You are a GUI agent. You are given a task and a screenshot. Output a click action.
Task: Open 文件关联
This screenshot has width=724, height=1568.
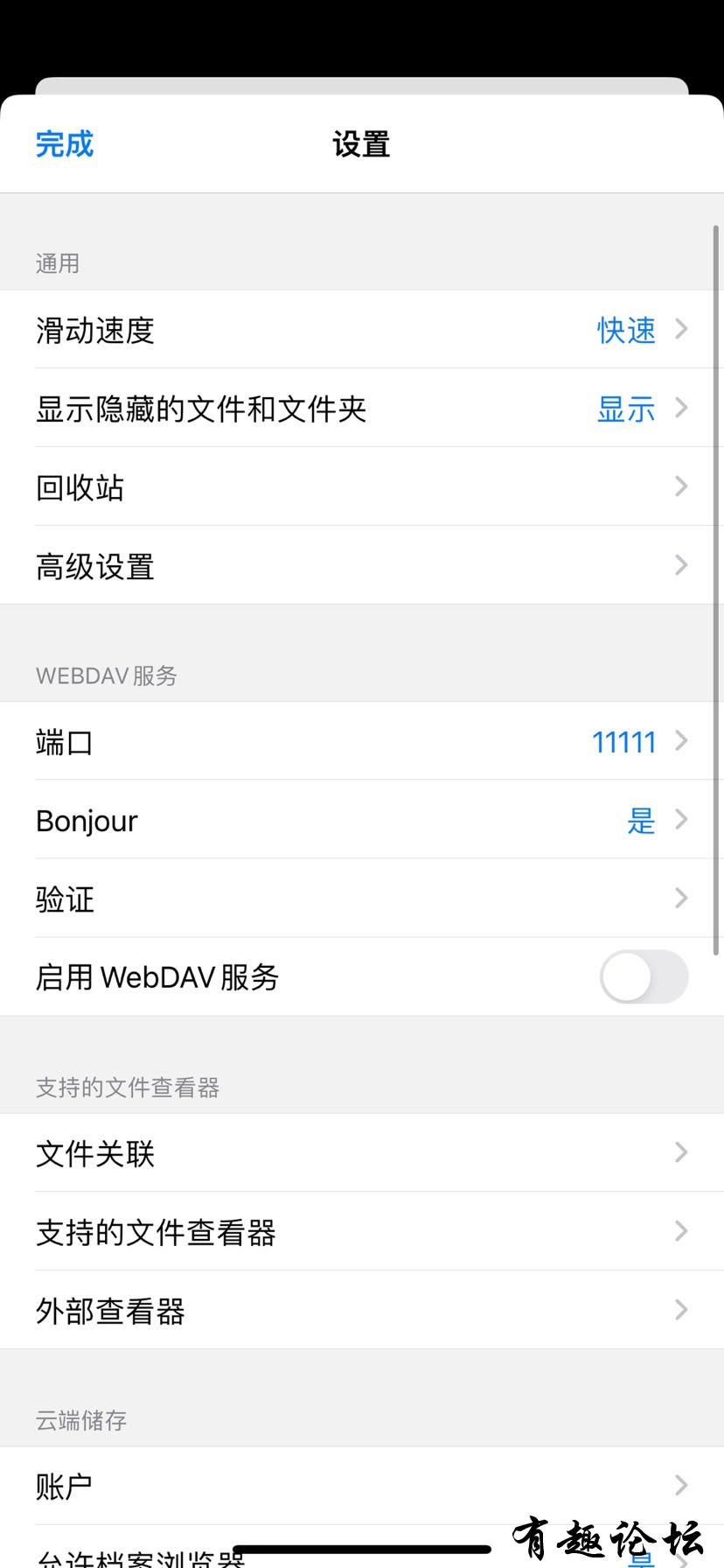[x=361, y=1153]
